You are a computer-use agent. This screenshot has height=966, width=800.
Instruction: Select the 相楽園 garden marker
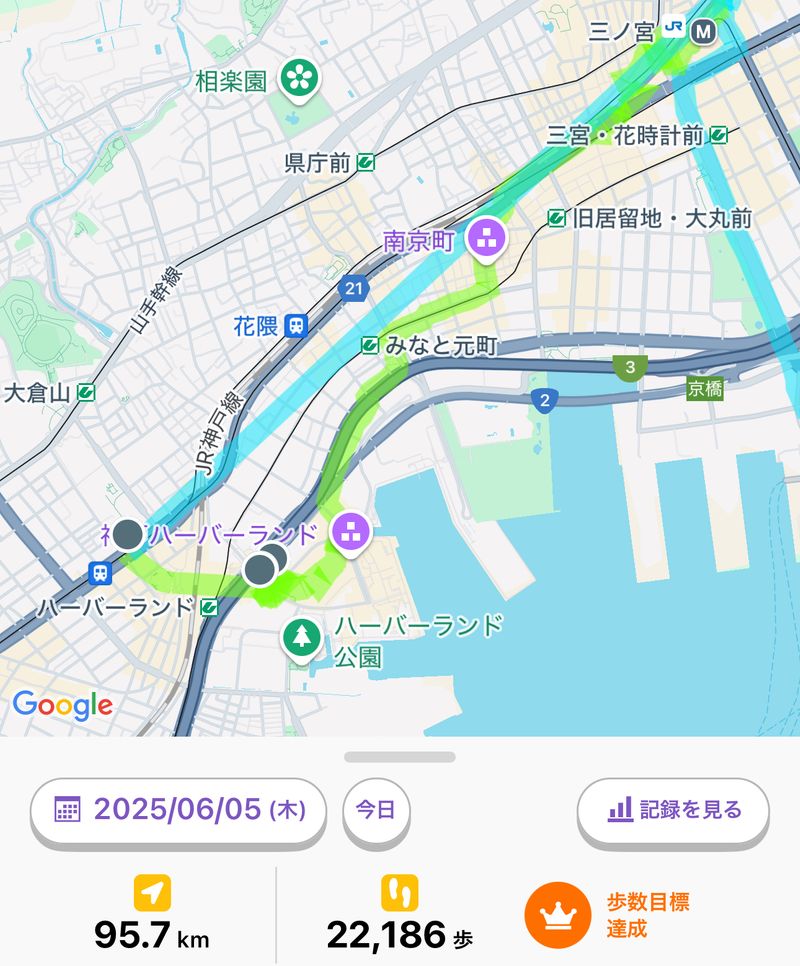coord(297,80)
